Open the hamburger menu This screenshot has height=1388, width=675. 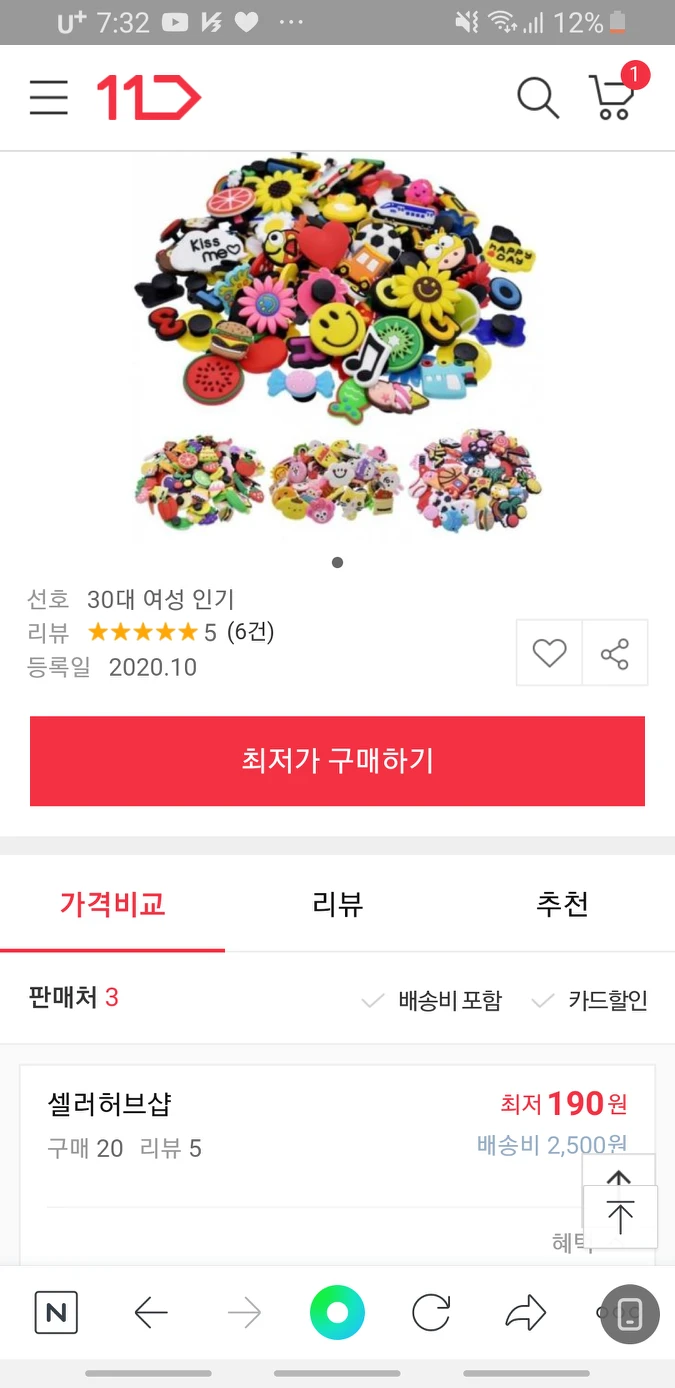pyautogui.click(x=48, y=98)
